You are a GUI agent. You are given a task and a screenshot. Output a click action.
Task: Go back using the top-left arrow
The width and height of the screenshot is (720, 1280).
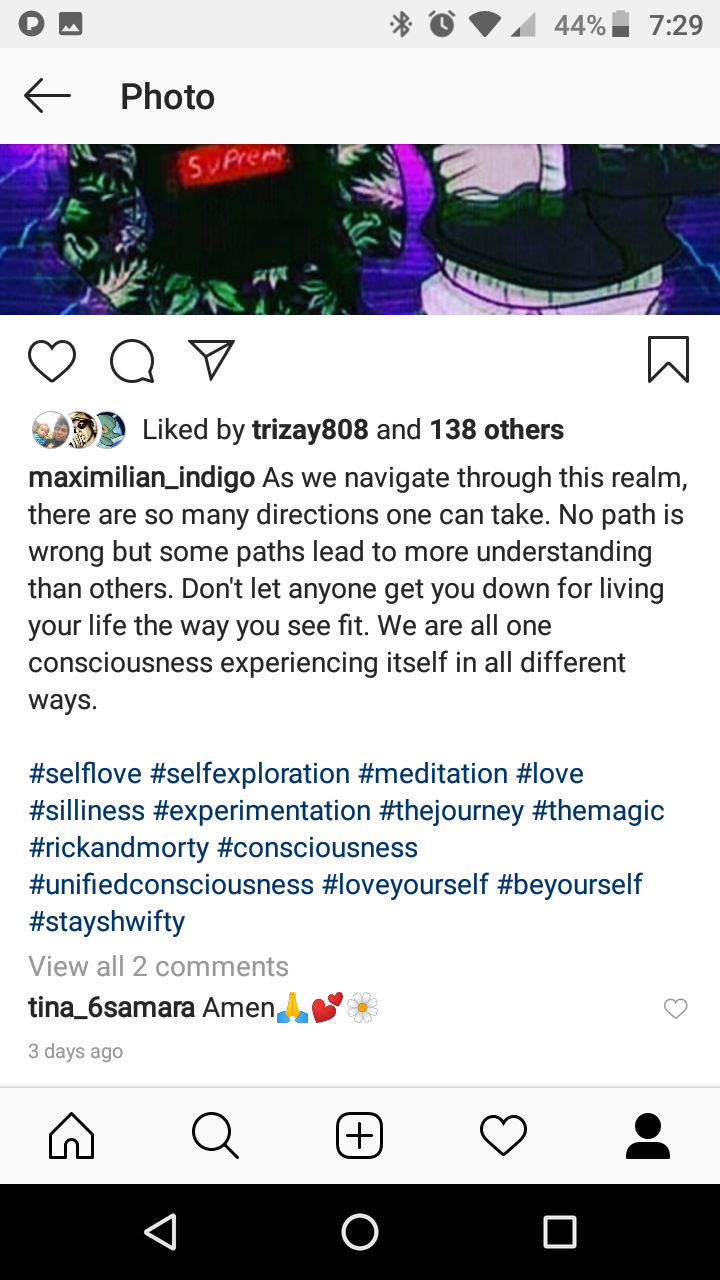pyautogui.click(x=47, y=96)
